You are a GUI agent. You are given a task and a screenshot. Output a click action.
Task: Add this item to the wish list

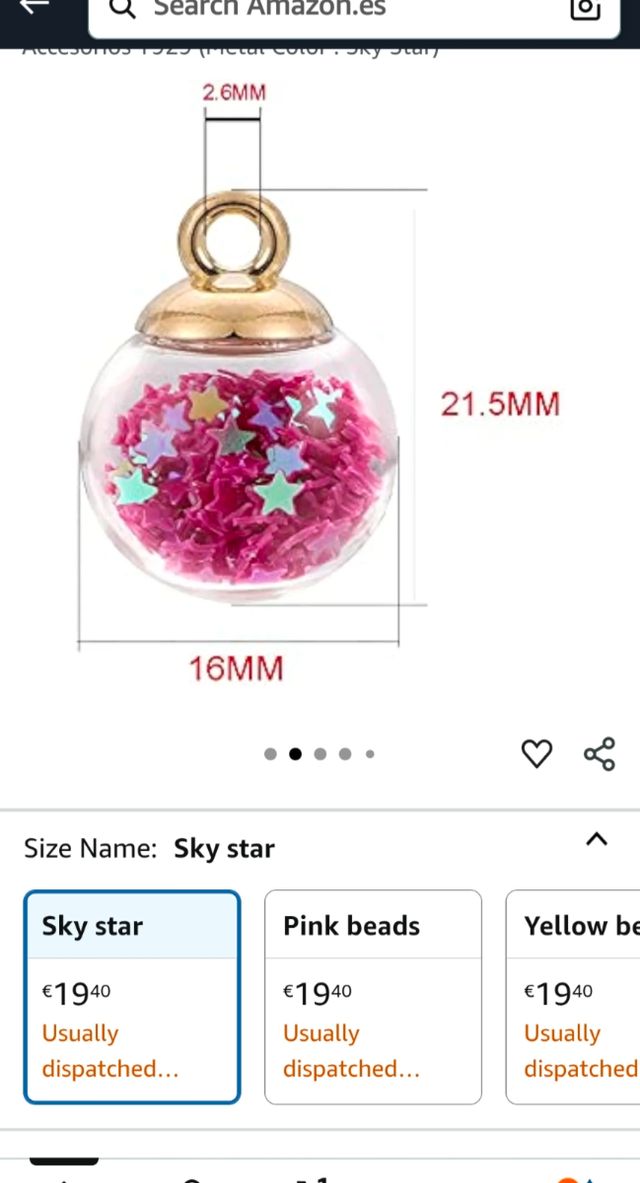pos(537,754)
